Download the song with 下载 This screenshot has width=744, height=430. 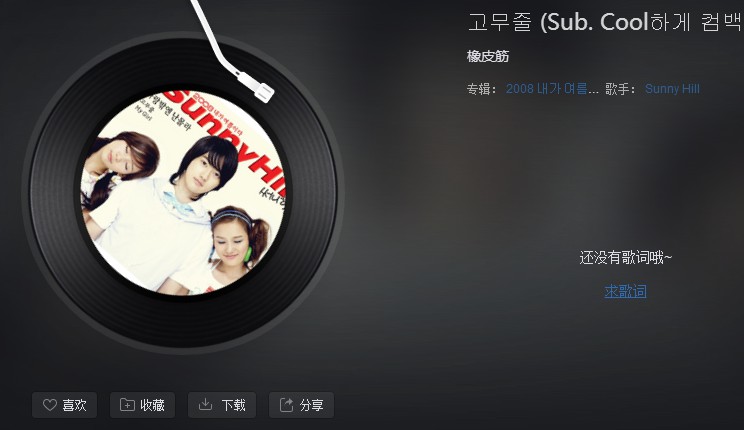[222, 405]
